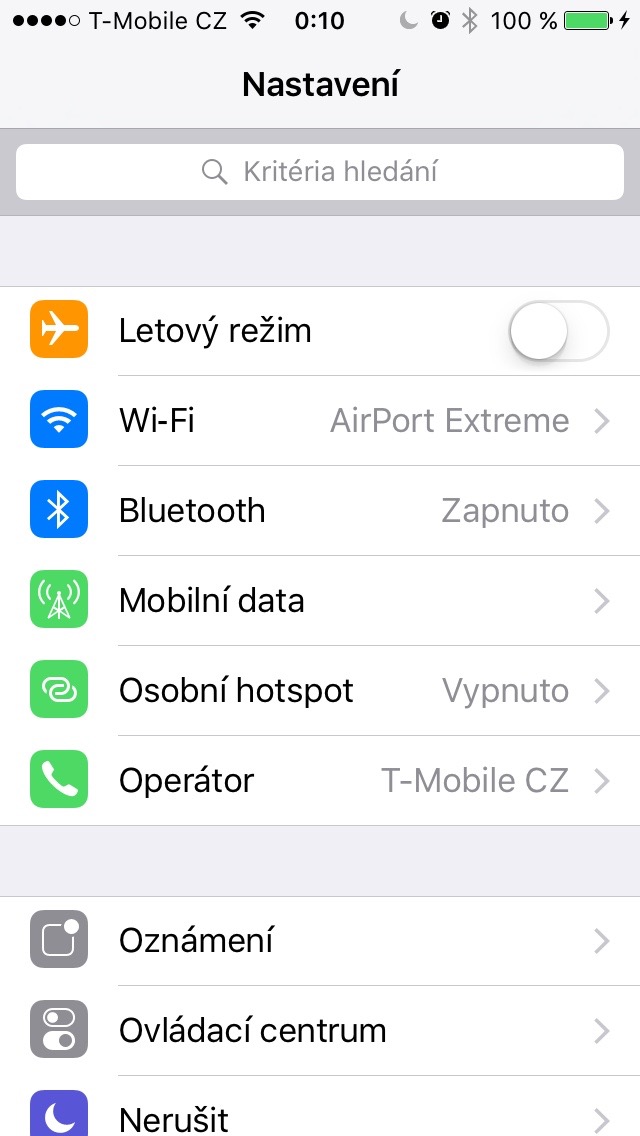Open Nerušit settings

click(x=320, y=1115)
